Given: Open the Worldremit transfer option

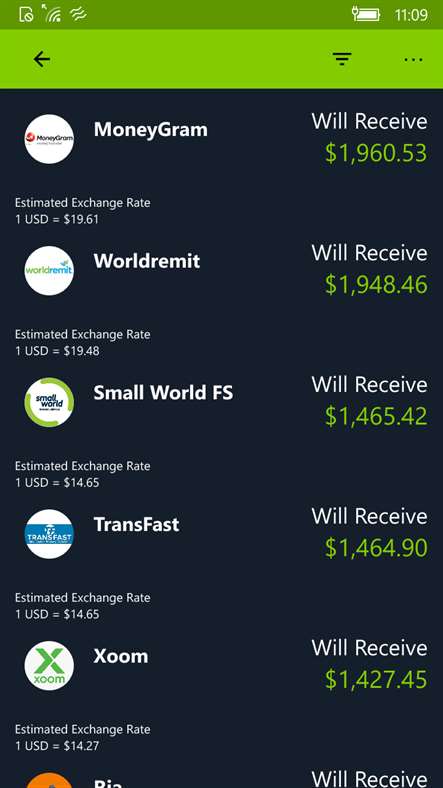Looking at the screenshot, I should tap(222, 299).
